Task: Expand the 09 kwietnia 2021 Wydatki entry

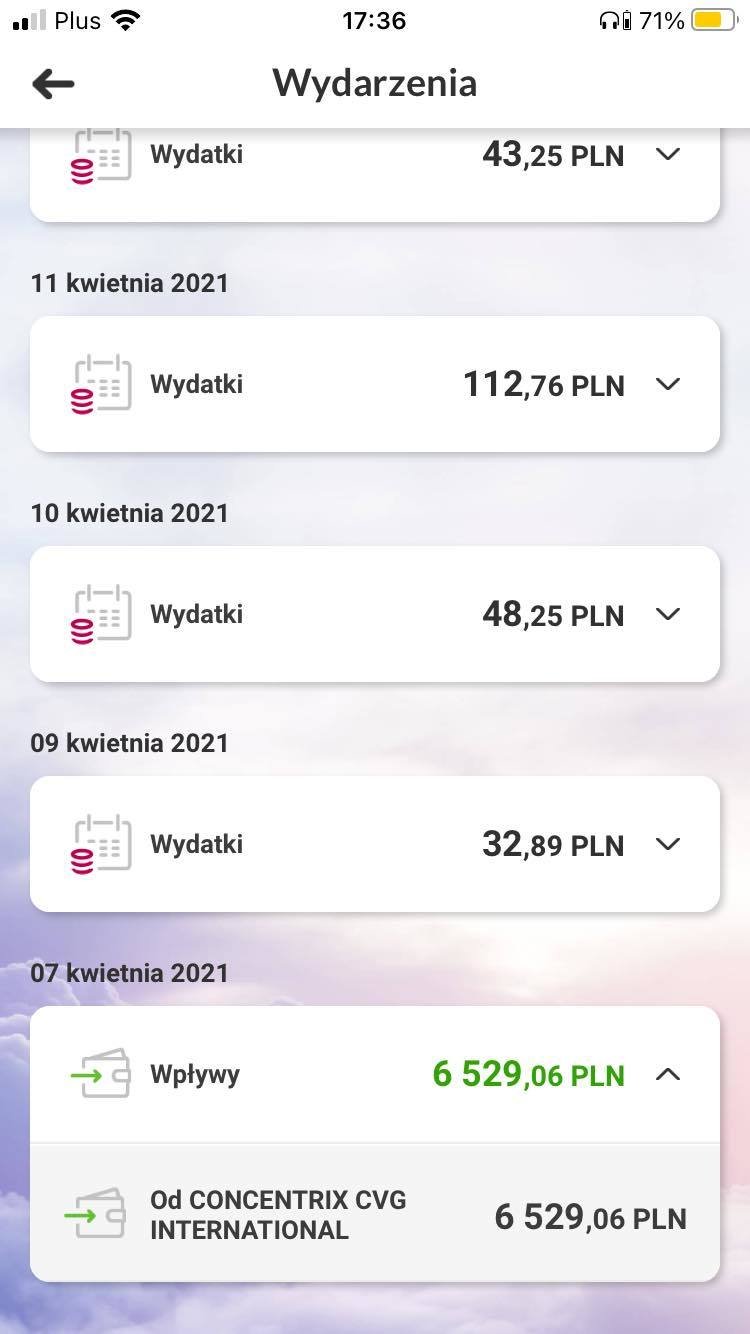Action: tap(667, 844)
